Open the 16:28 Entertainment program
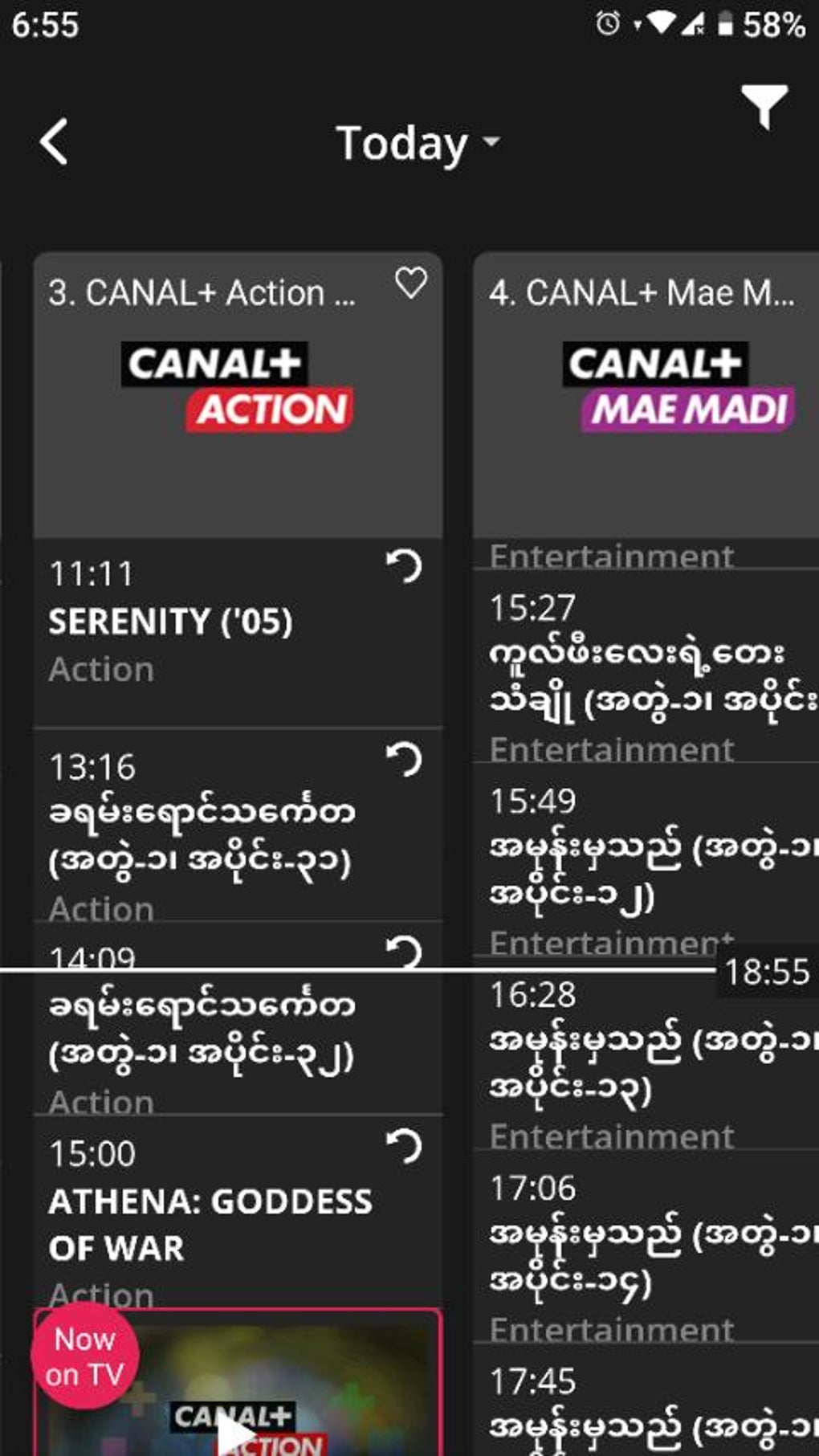Image resolution: width=819 pixels, height=1456 pixels. 642,1060
